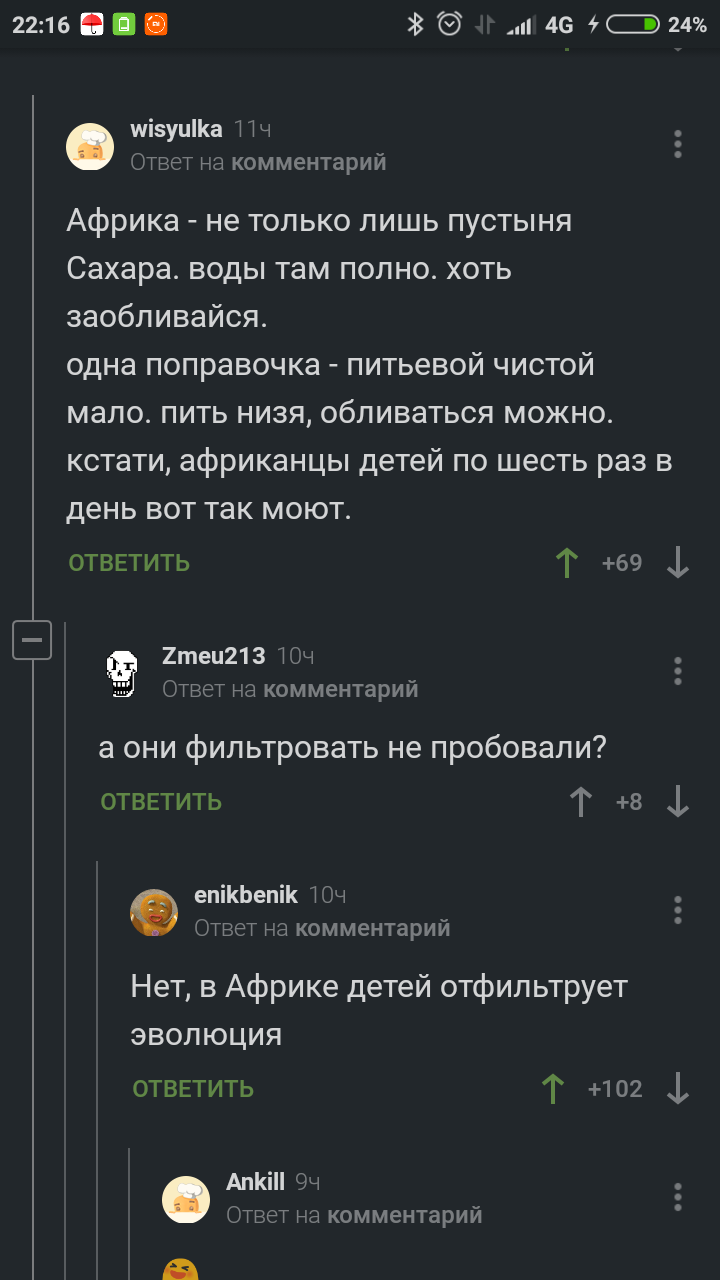Open Zmeu213's profile
720x1280 pixels.
coord(213,656)
